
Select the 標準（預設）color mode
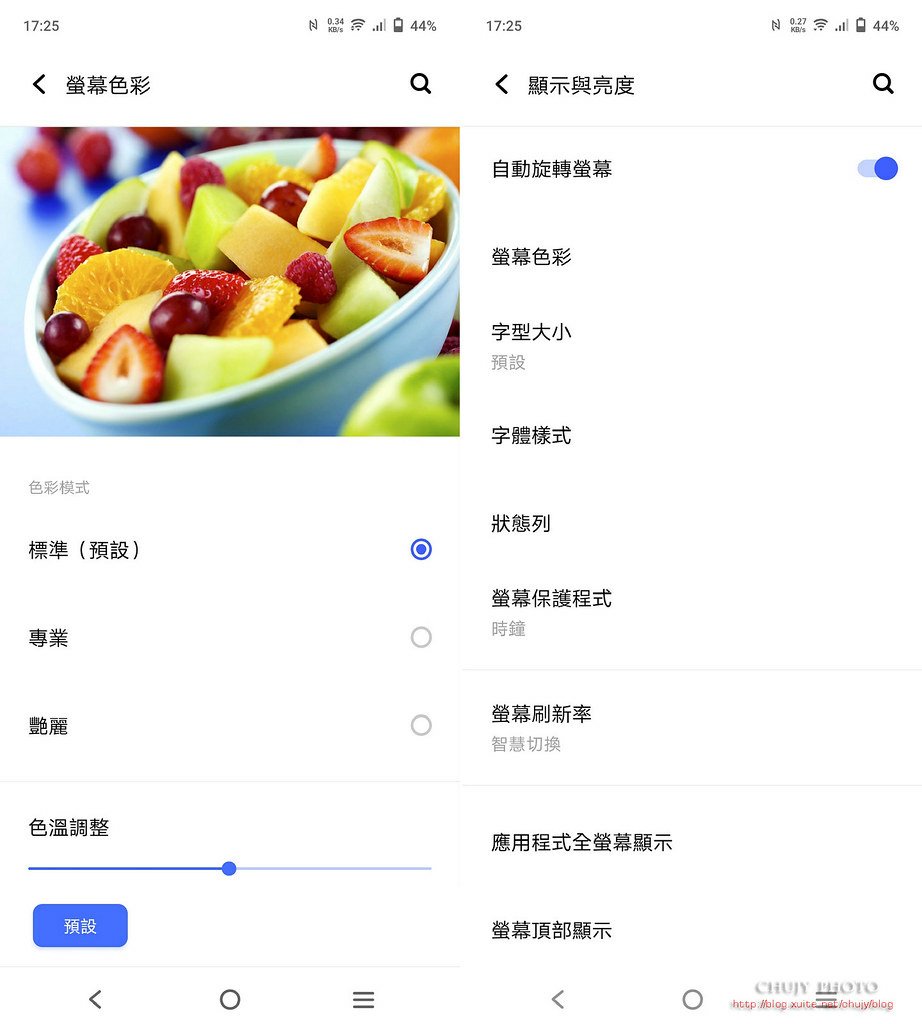click(x=421, y=549)
